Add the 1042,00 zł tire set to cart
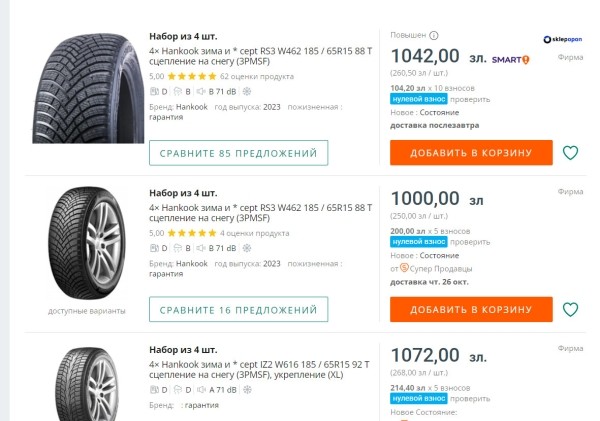 pyautogui.click(x=471, y=153)
